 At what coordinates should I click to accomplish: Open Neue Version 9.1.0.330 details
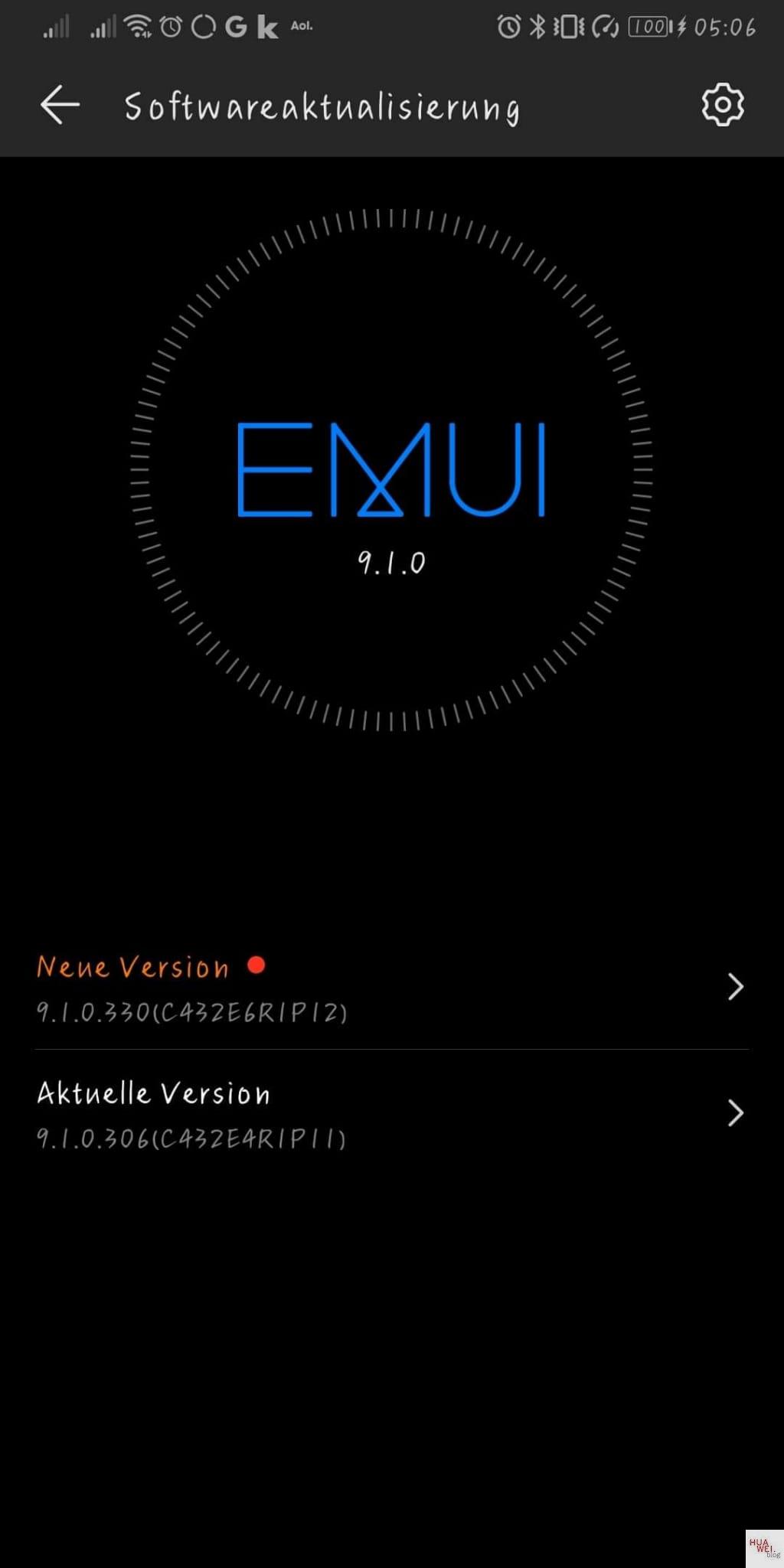pyautogui.click(x=392, y=987)
